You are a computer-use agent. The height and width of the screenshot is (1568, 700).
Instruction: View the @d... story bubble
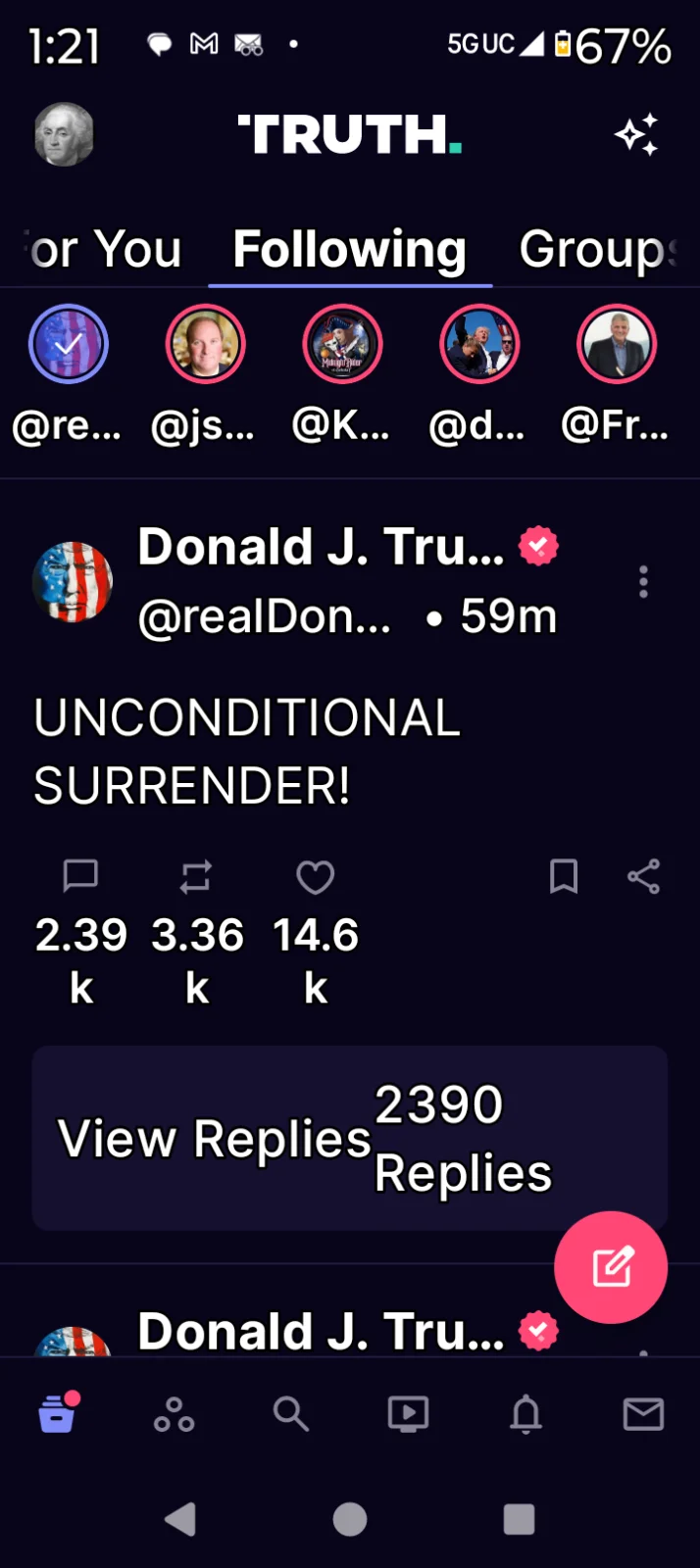(x=479, y=344)
